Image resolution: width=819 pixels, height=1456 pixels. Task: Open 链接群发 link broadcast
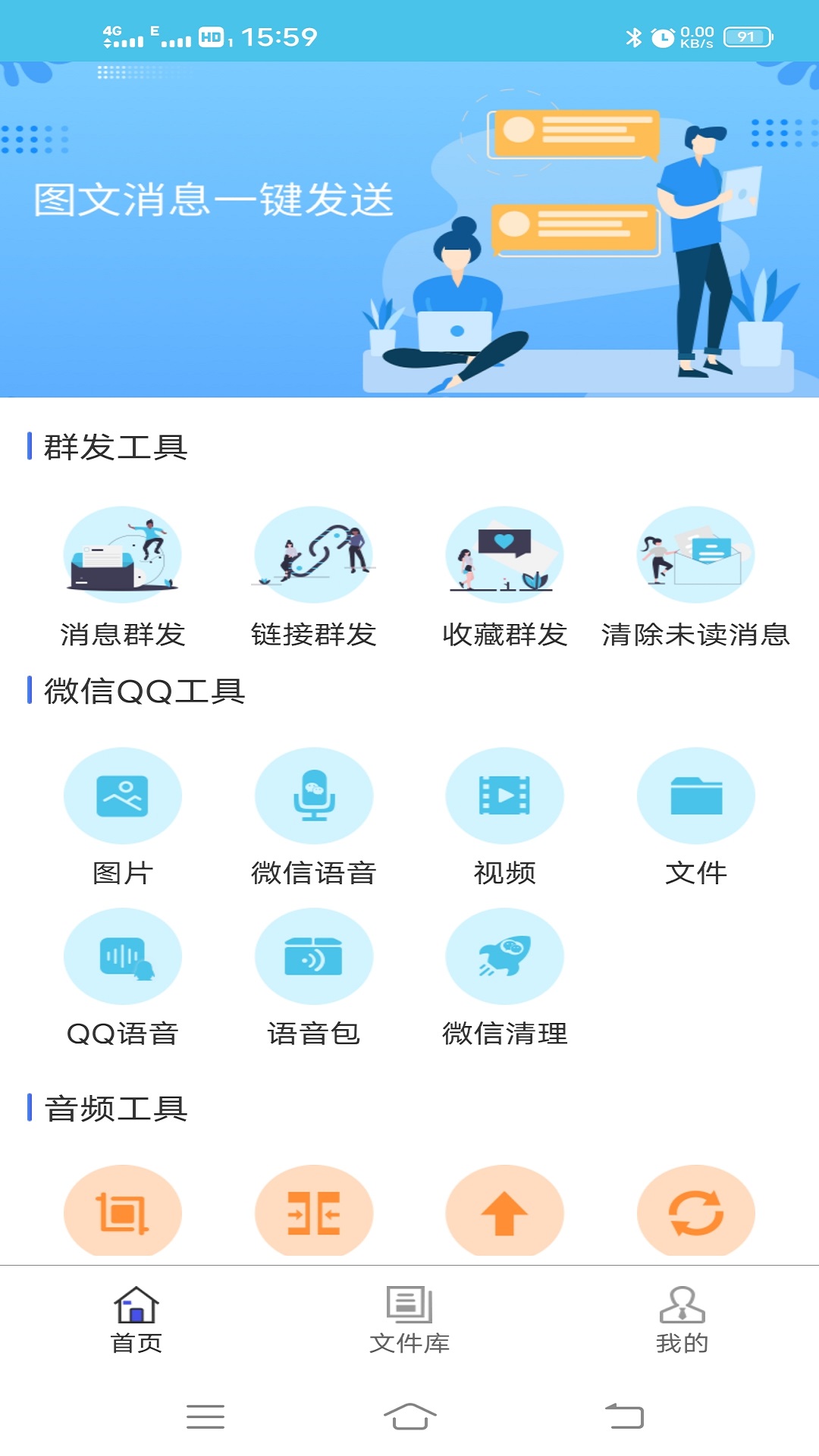pos(314,555)
